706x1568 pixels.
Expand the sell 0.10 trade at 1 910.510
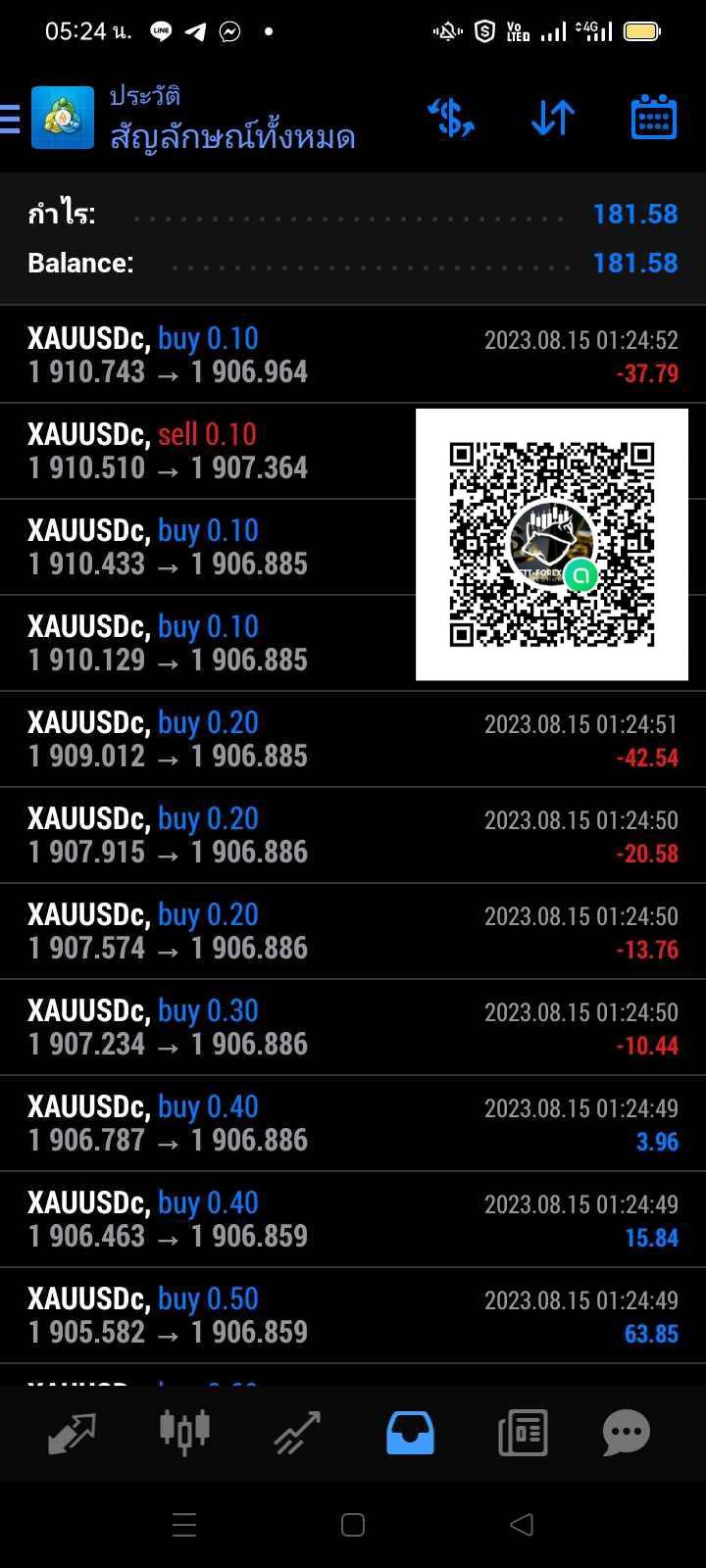[x=353, y=451]
